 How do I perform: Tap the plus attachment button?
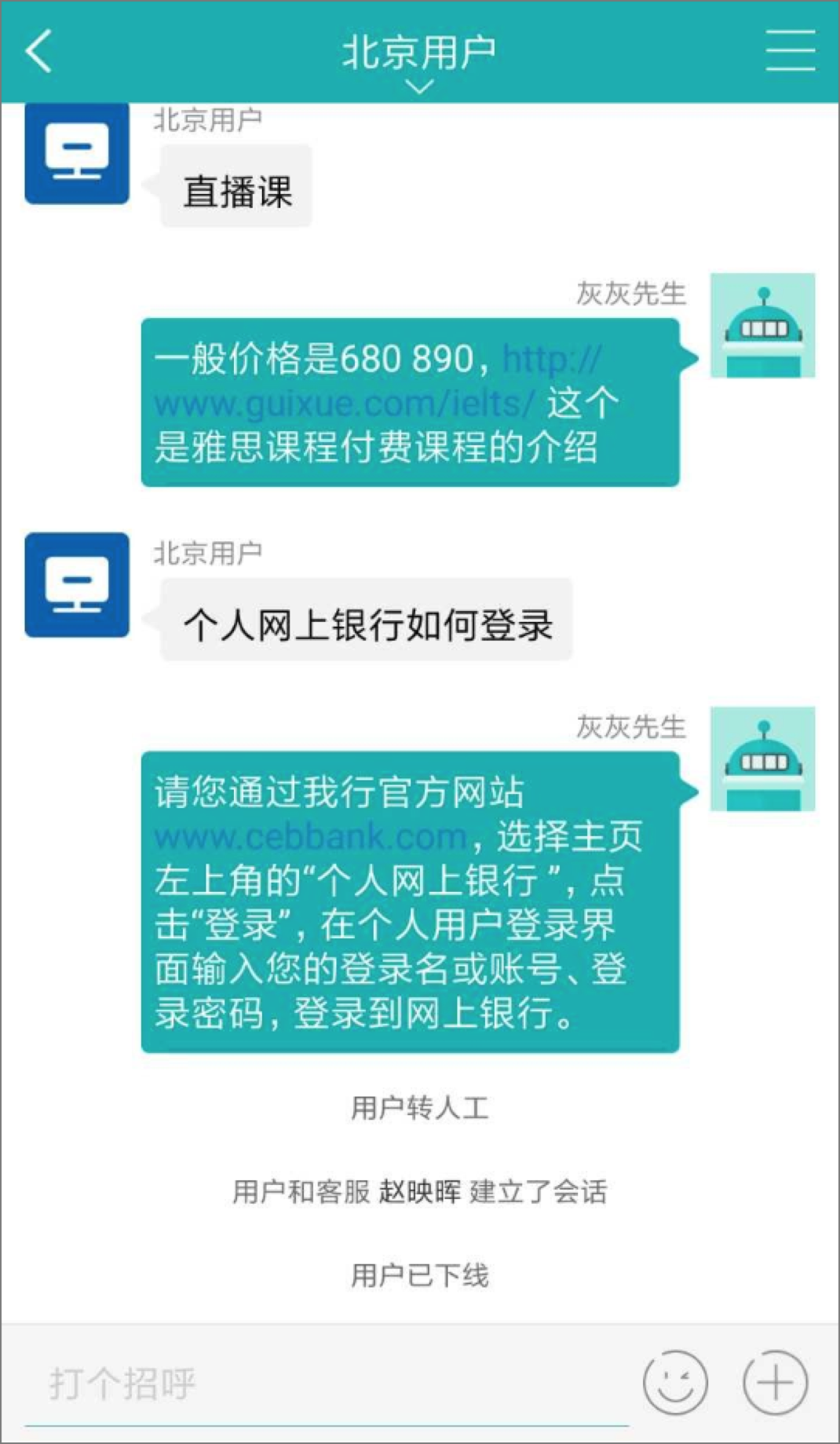(775, 1383)
